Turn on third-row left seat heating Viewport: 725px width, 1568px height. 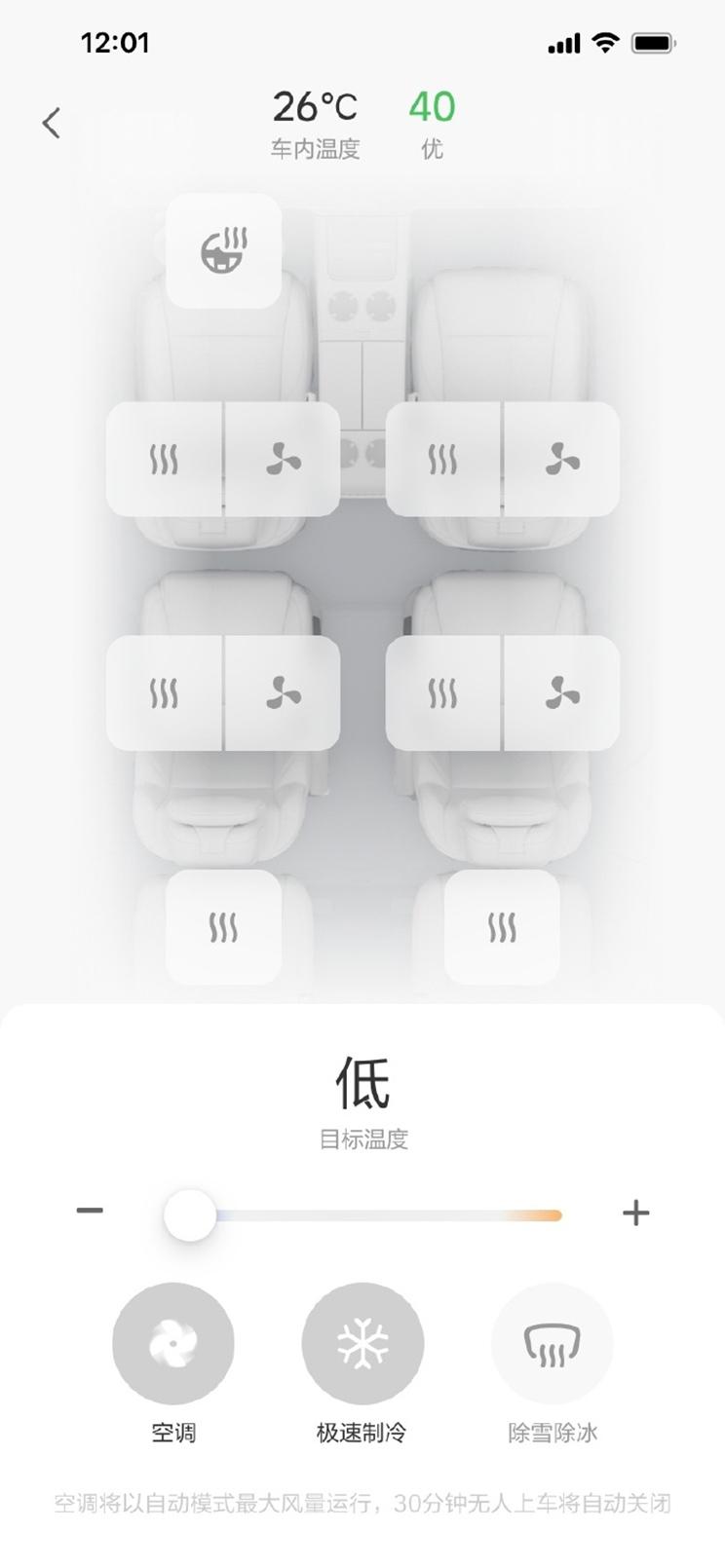pos(224,927)
